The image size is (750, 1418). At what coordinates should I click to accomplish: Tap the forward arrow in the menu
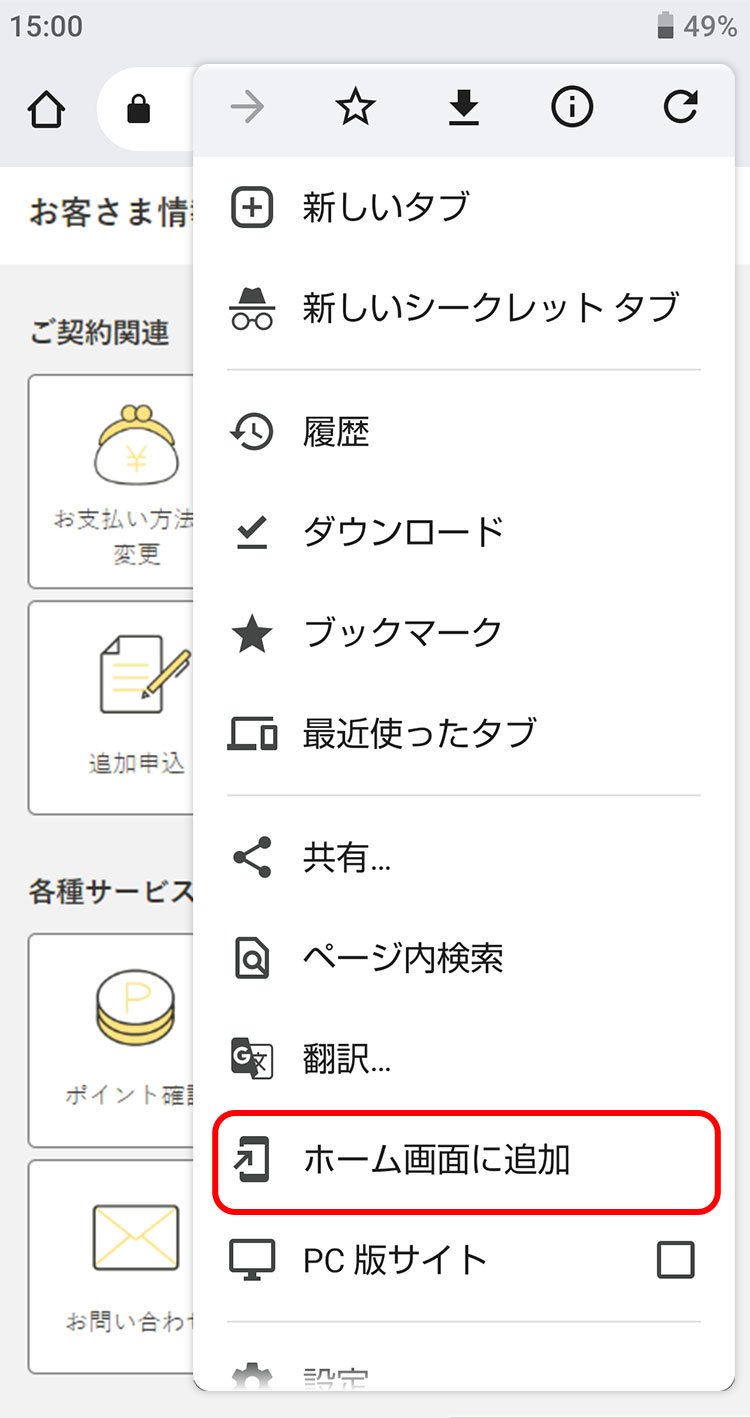[x=247, y=108]
